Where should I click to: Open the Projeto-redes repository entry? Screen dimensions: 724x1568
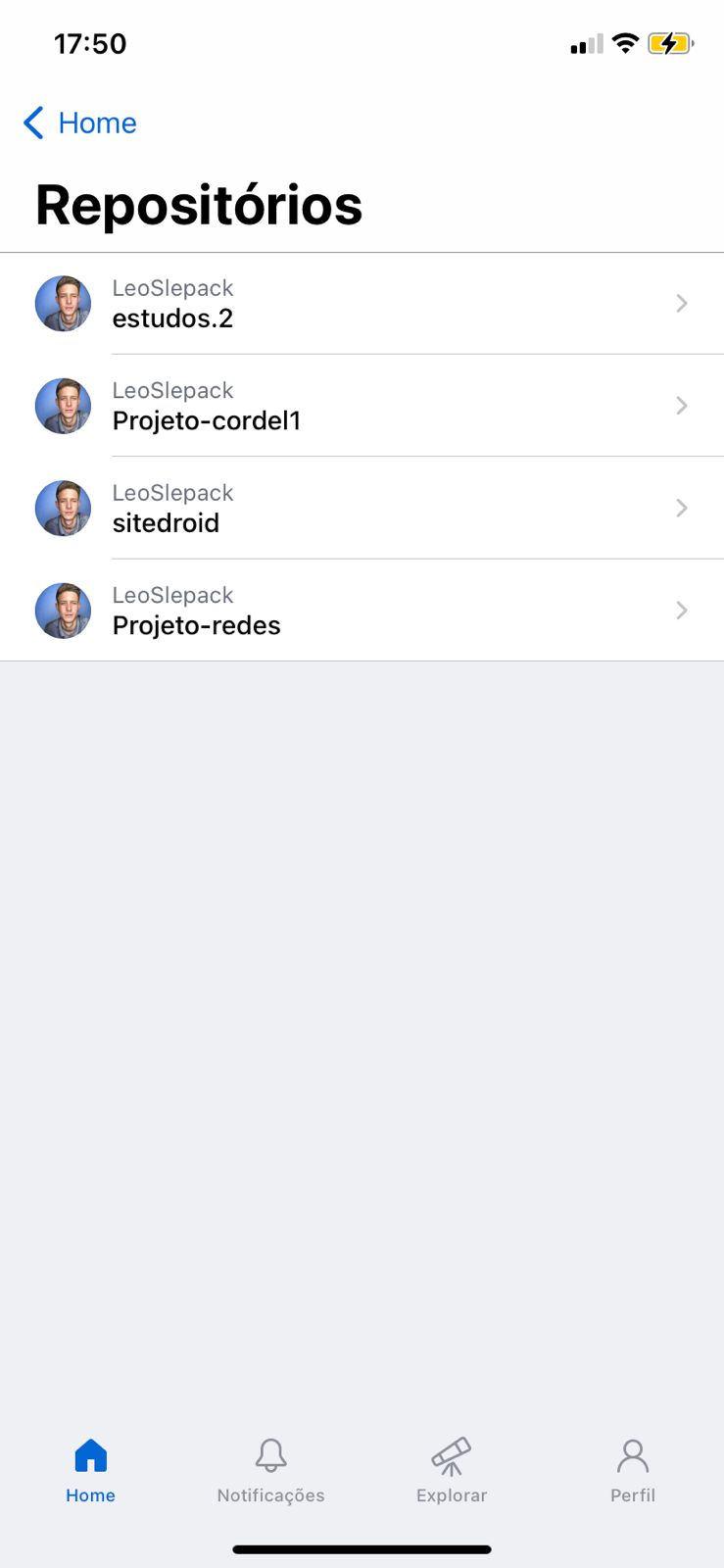tap(362, 611)
